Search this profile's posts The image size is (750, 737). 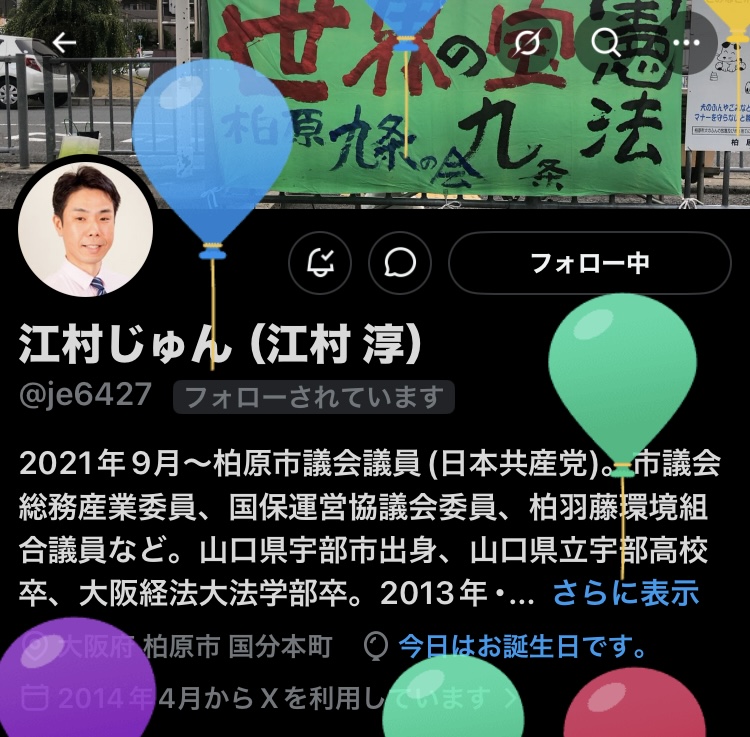coord(606,42)
